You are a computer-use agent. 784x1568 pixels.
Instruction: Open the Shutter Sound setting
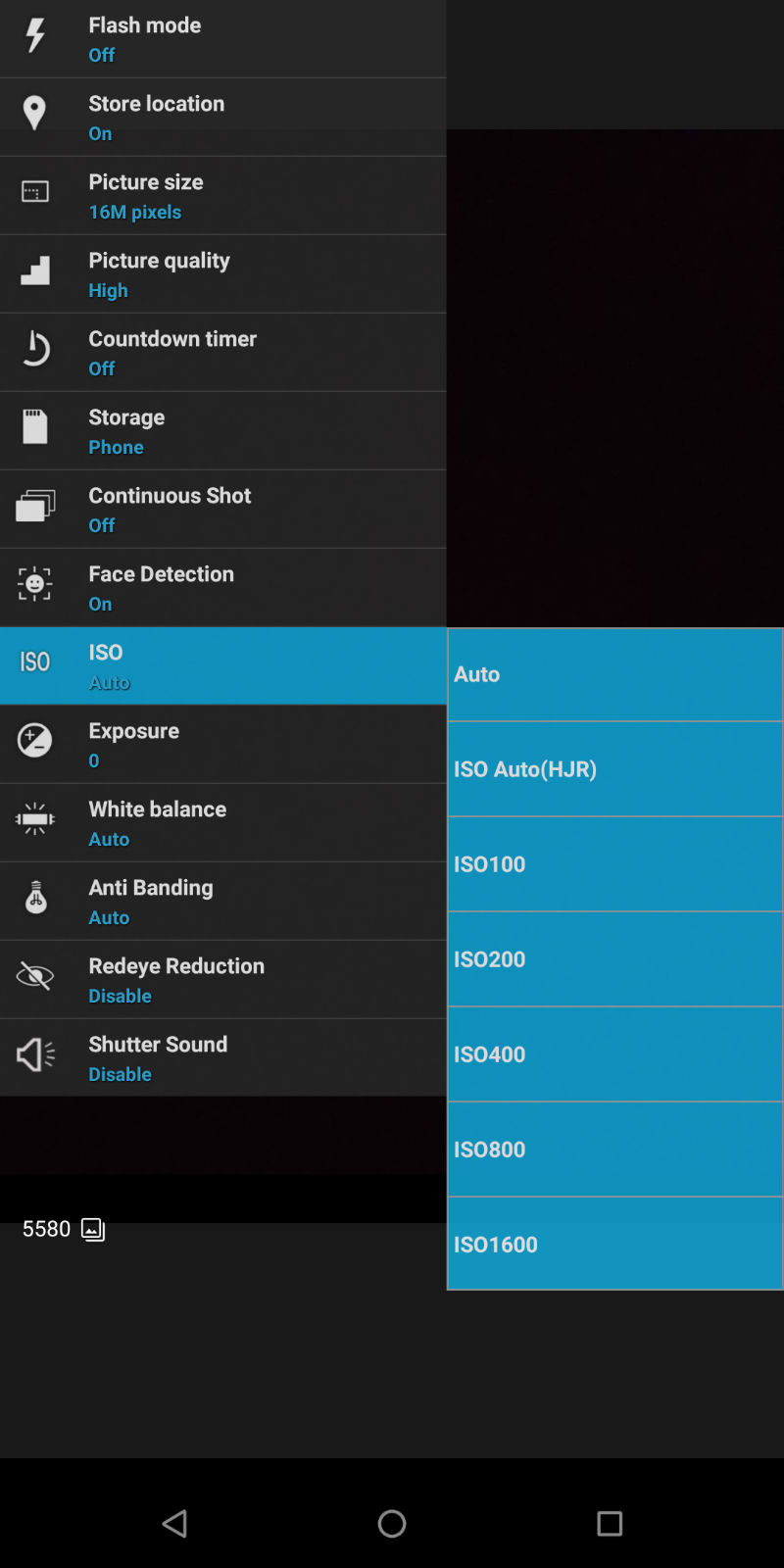pyautogui.click(x=222, y=1058)
